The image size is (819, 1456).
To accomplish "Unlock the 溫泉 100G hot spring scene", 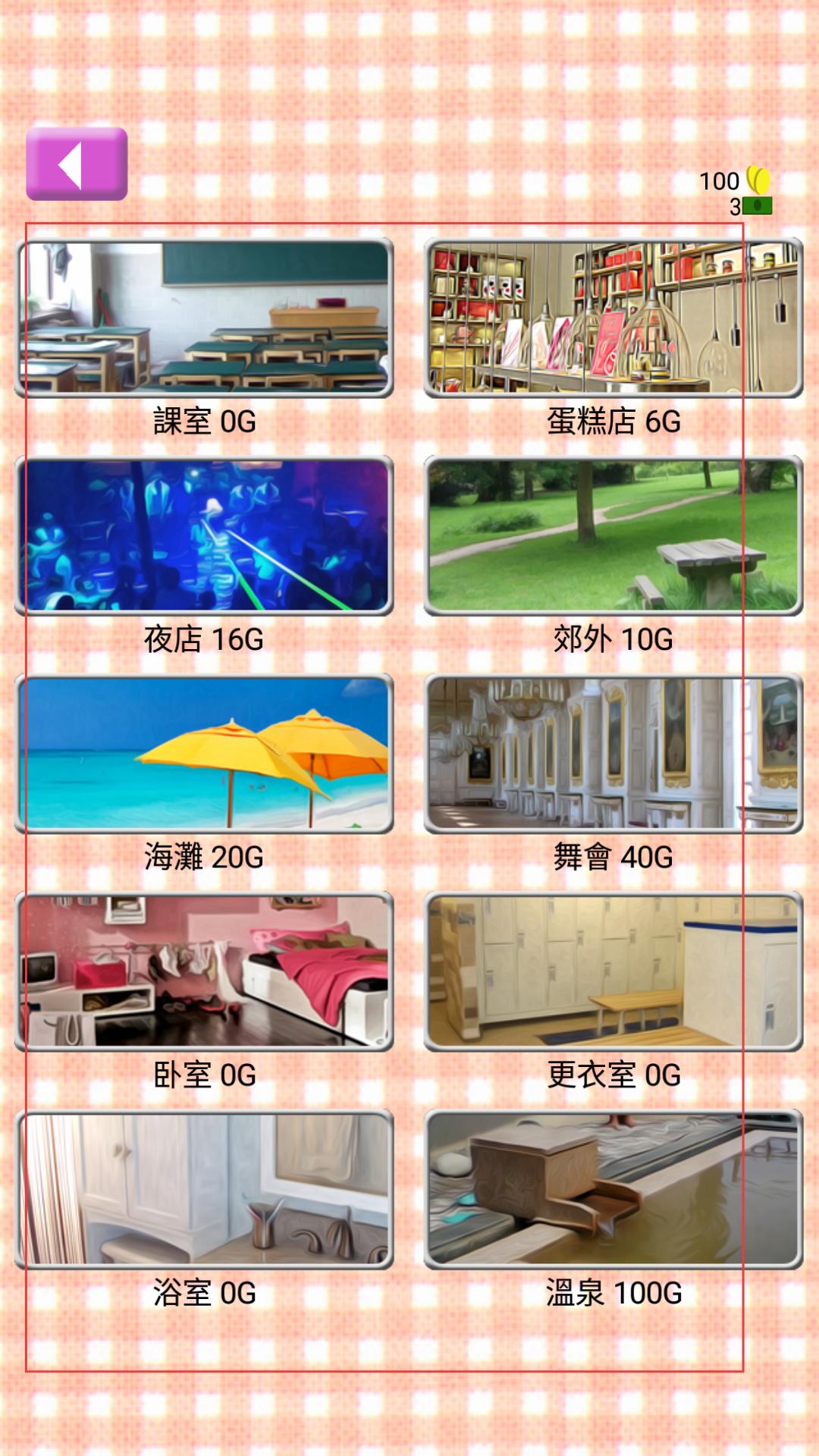I will (613, 1189).
